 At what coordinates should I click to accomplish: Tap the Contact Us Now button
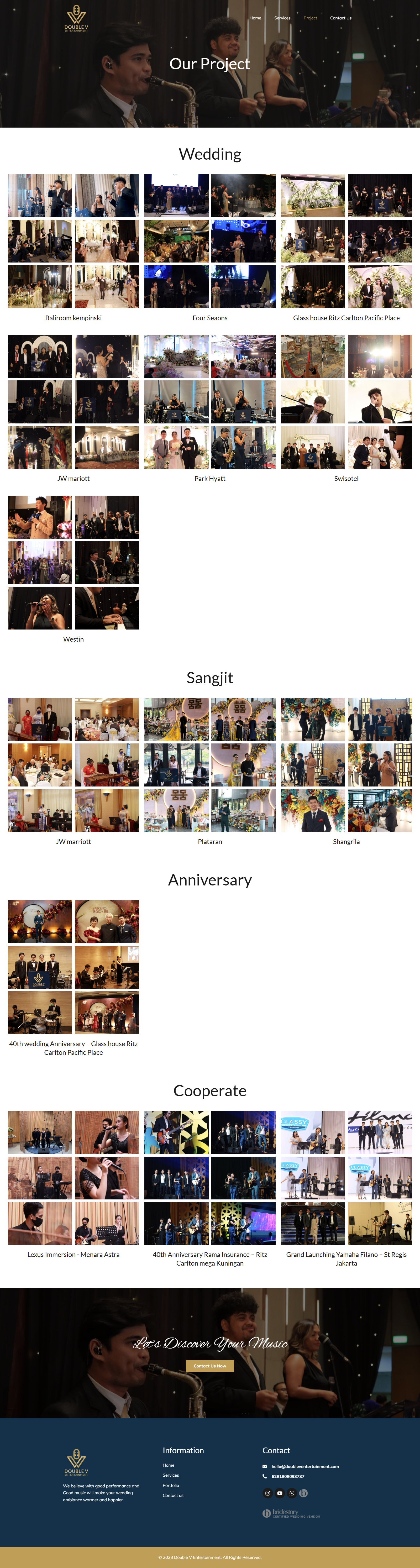[209, 1366]
